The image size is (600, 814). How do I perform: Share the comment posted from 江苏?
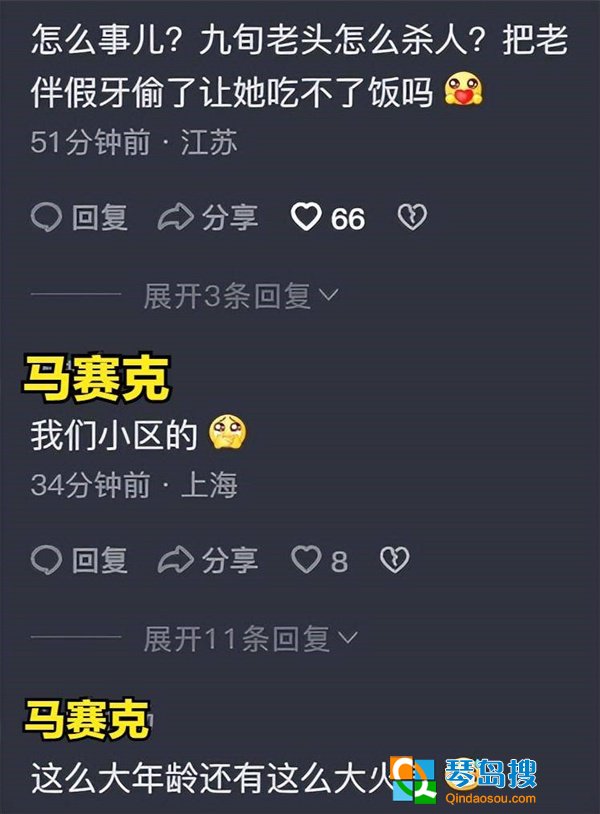pyautogui.click(x=209, y=218)
